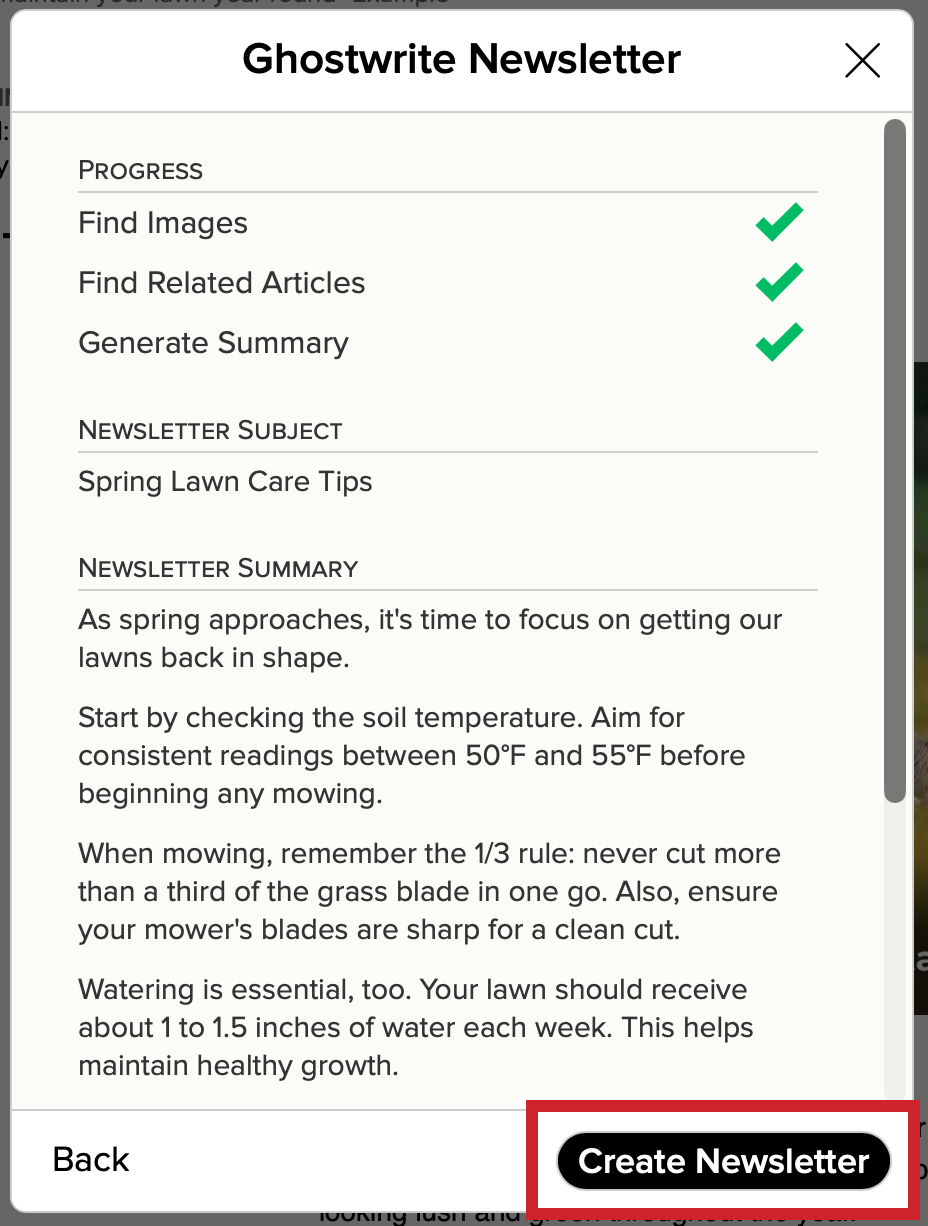Close the Ghostwrite Newsletter dialog
The width and height of the screenshot is (928, 1226).
(862, 61)
